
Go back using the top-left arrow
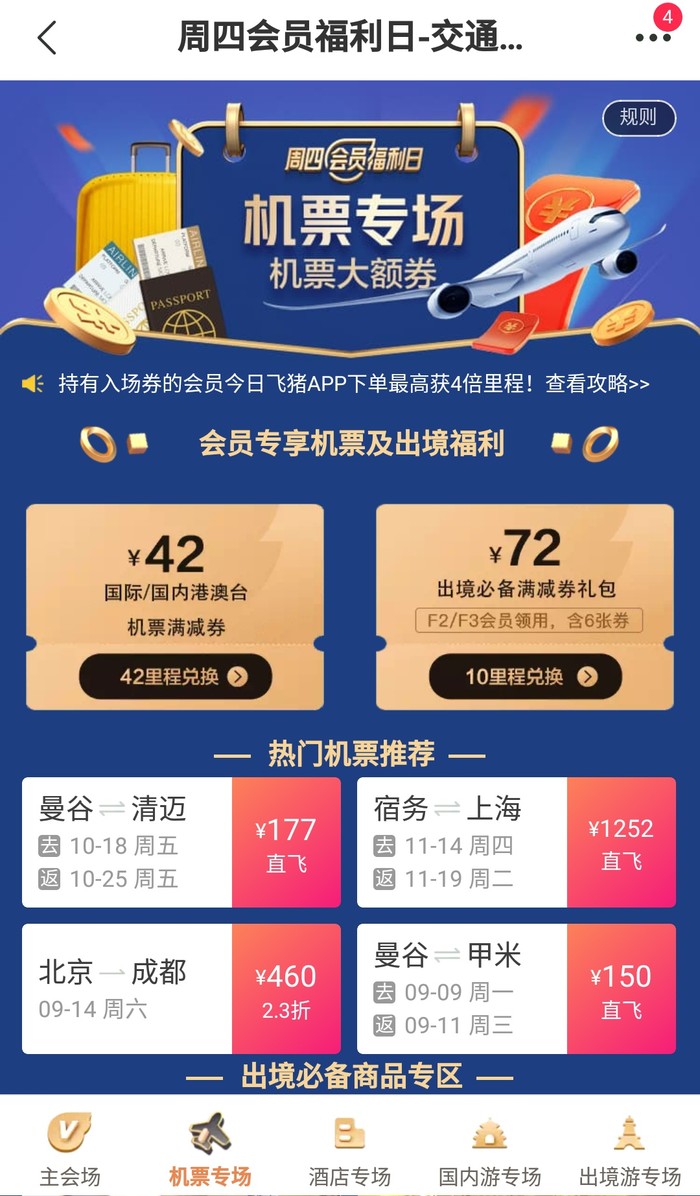tap(47, 38)
